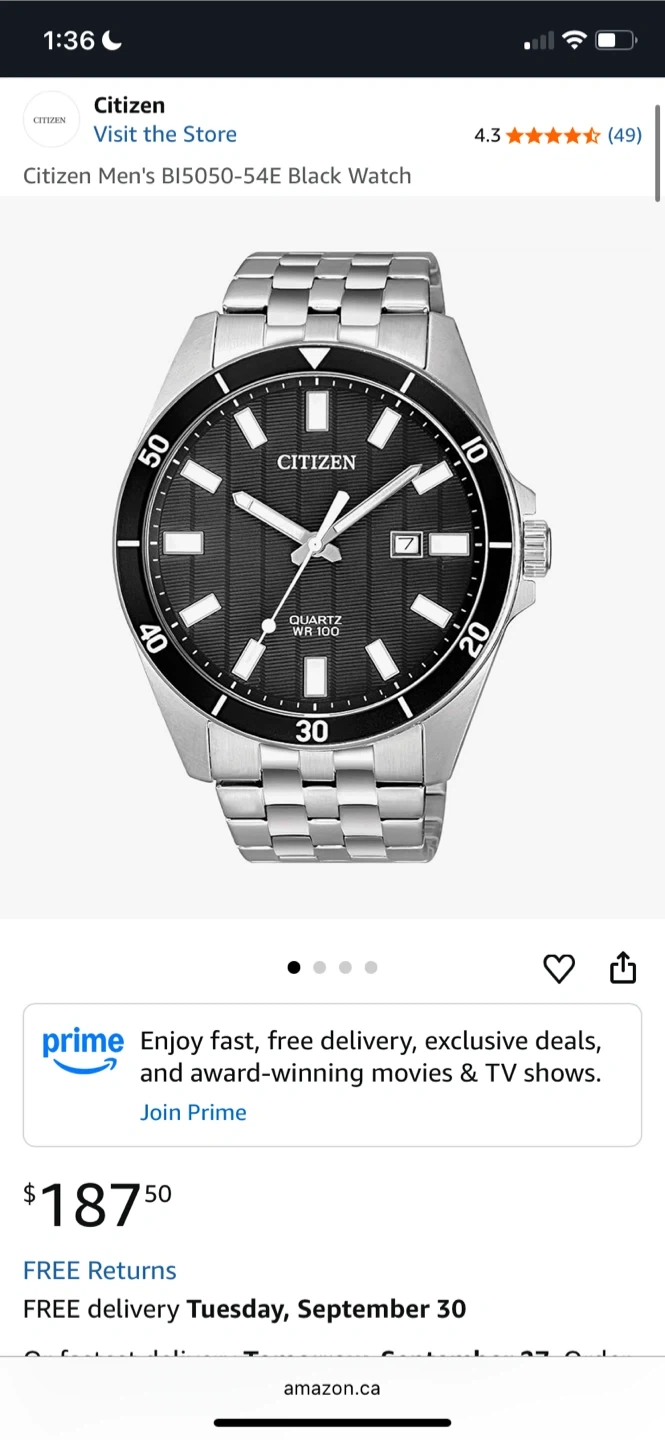Share this Citizen watch listing
This screenshot has width=665, height=1440.
(x=622, y=968)
